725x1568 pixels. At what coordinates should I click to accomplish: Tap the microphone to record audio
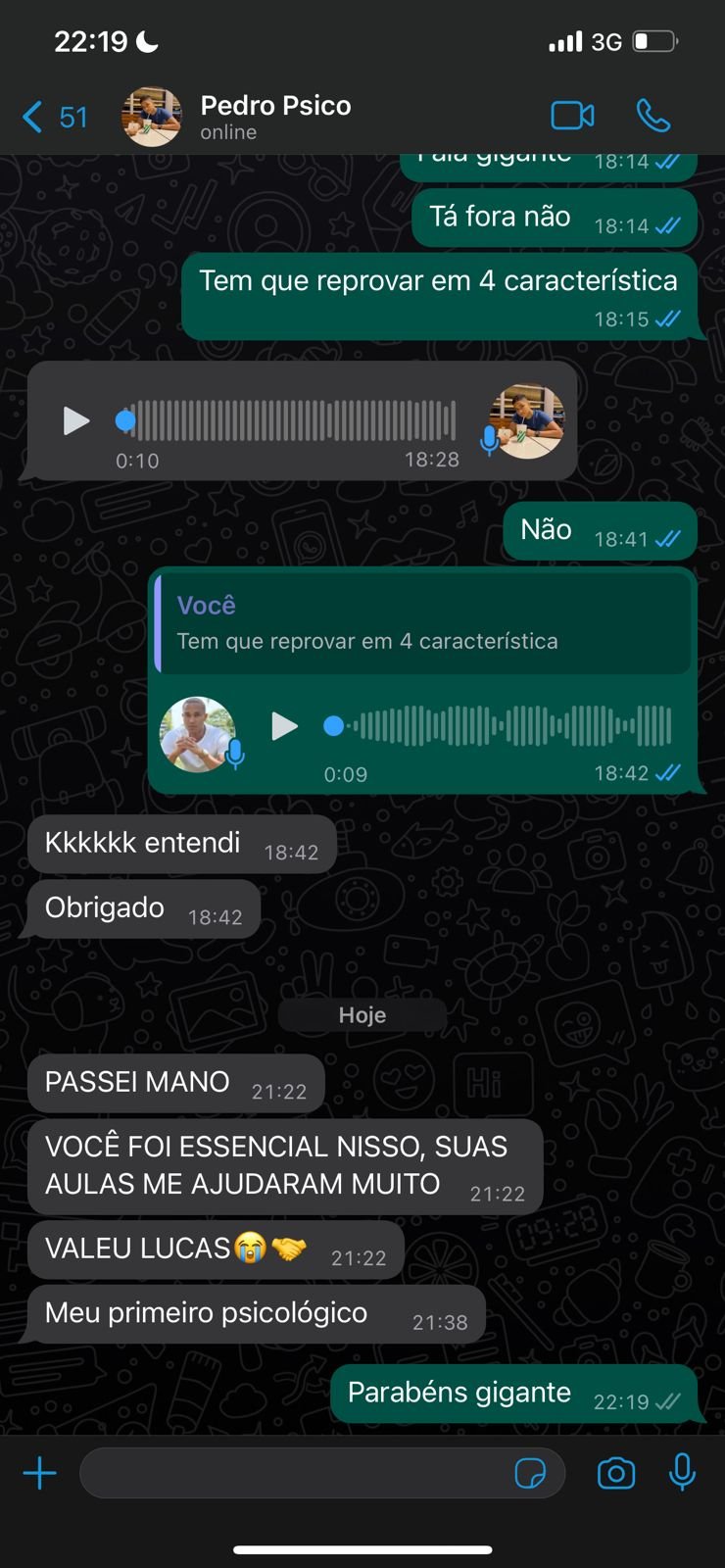pyautogui.click(x=682, y=1471)
